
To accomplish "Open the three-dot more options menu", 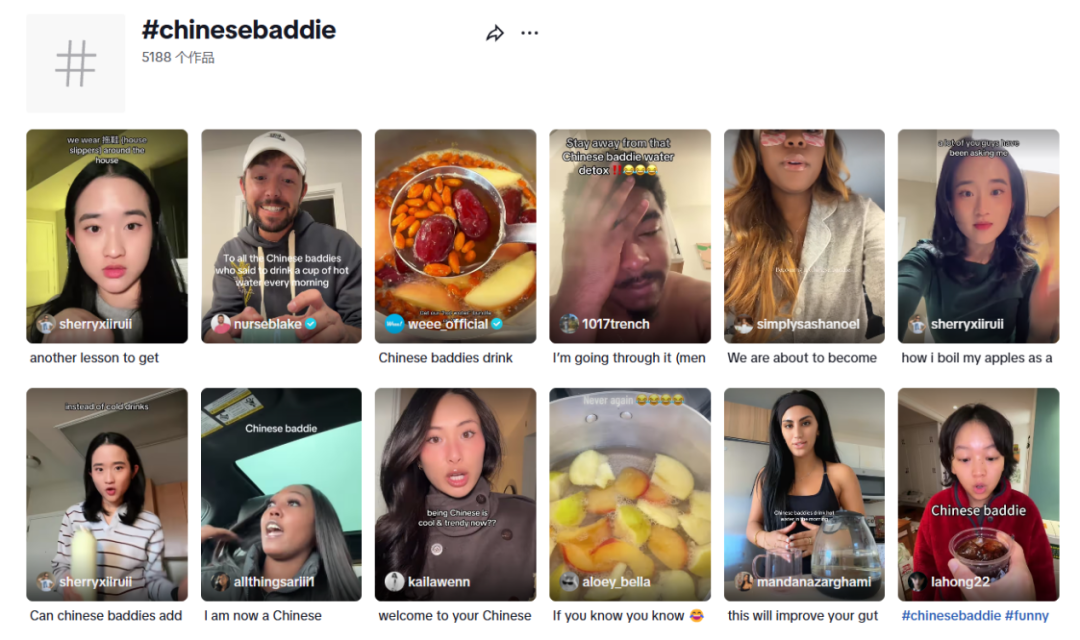I will 530,33.
